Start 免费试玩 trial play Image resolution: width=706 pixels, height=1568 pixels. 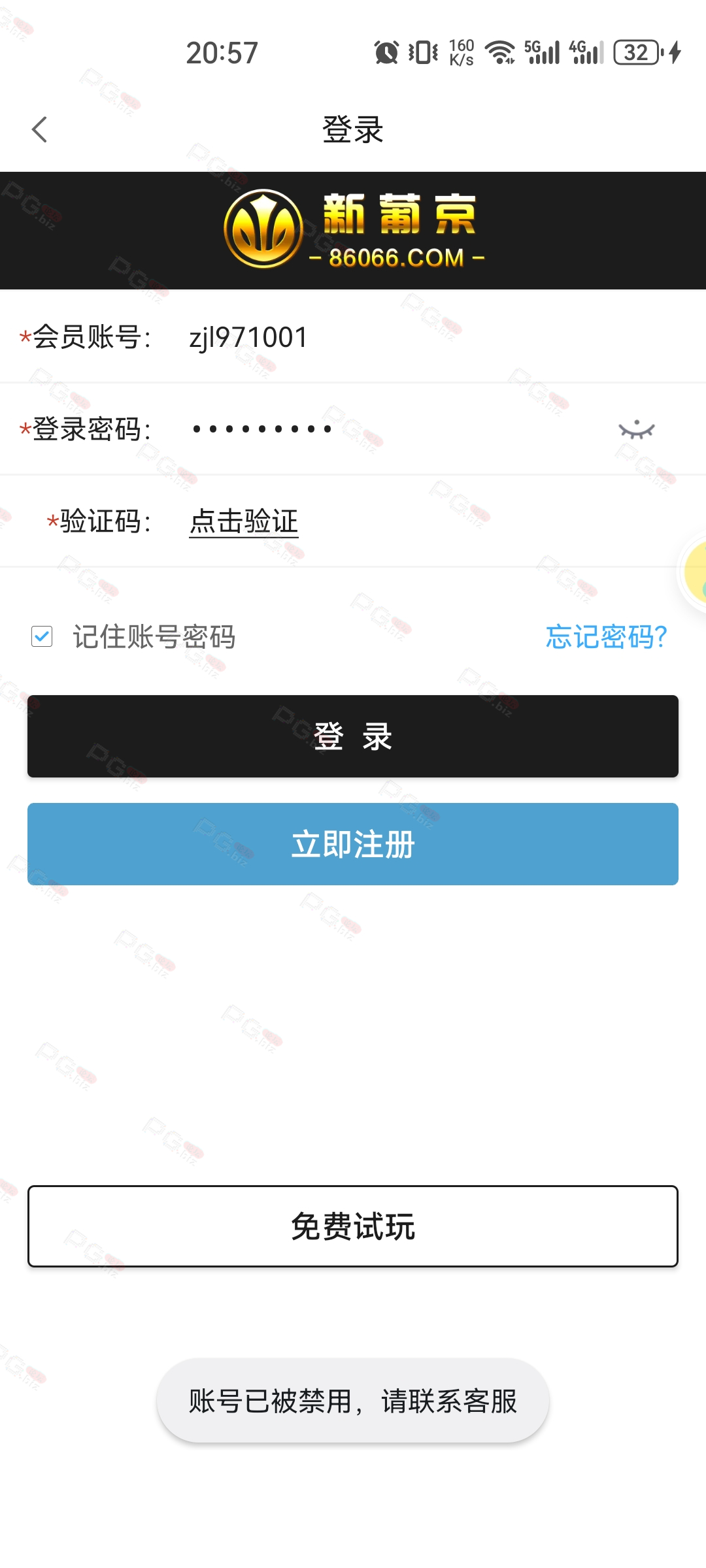[353, 1226]
